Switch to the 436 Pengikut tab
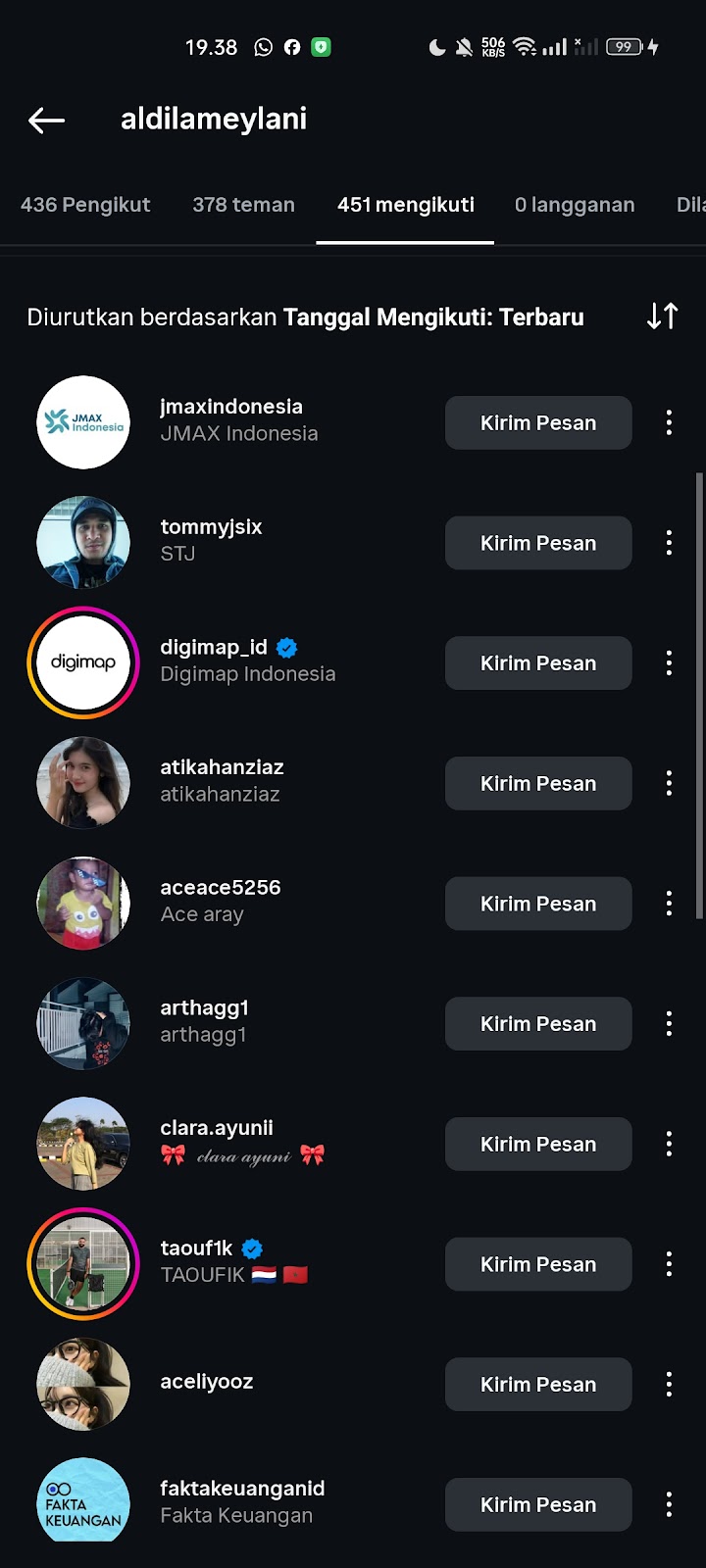 (x=85, y=205)
